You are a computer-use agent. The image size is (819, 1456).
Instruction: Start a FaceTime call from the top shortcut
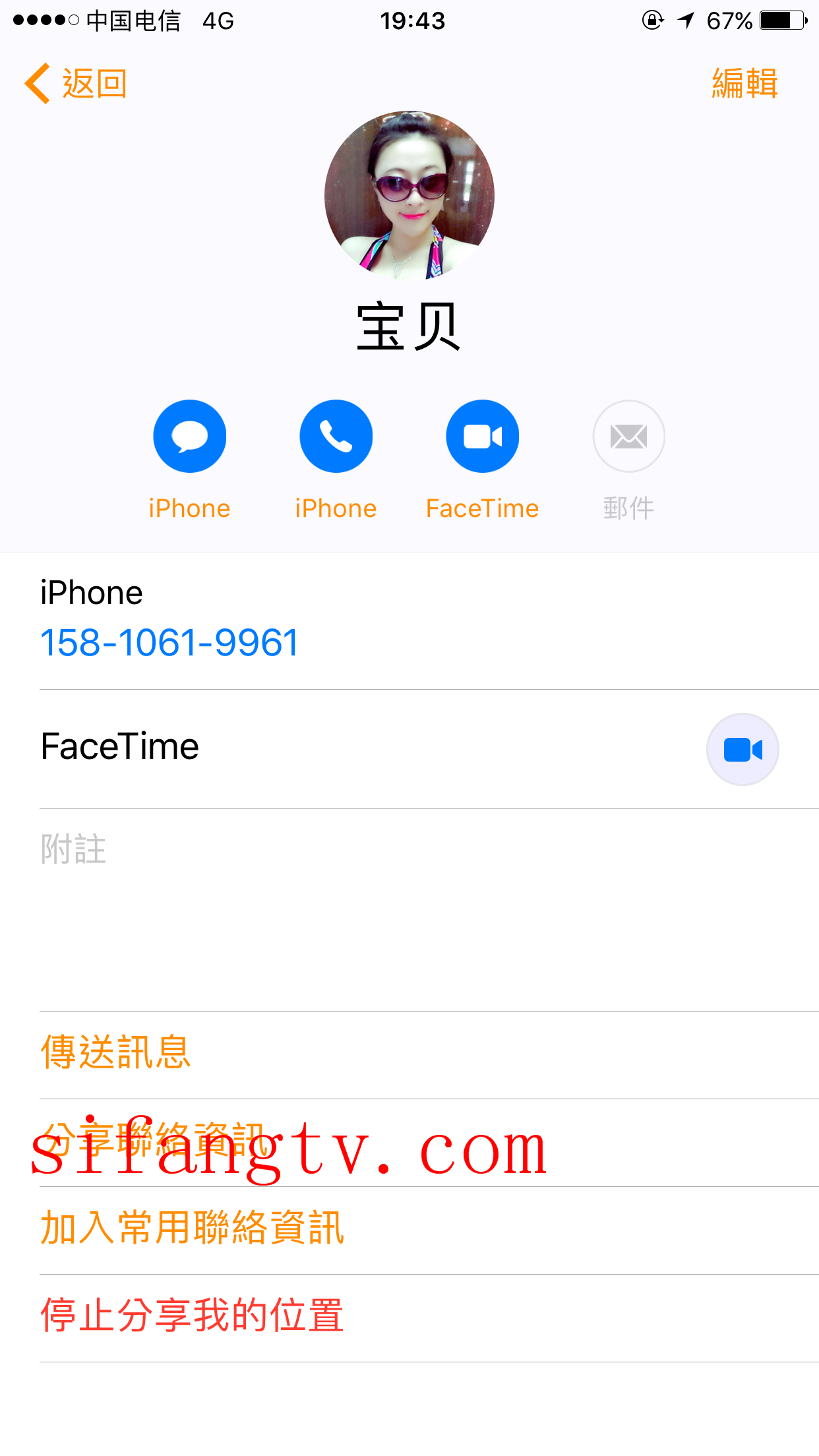coord(482,437)
